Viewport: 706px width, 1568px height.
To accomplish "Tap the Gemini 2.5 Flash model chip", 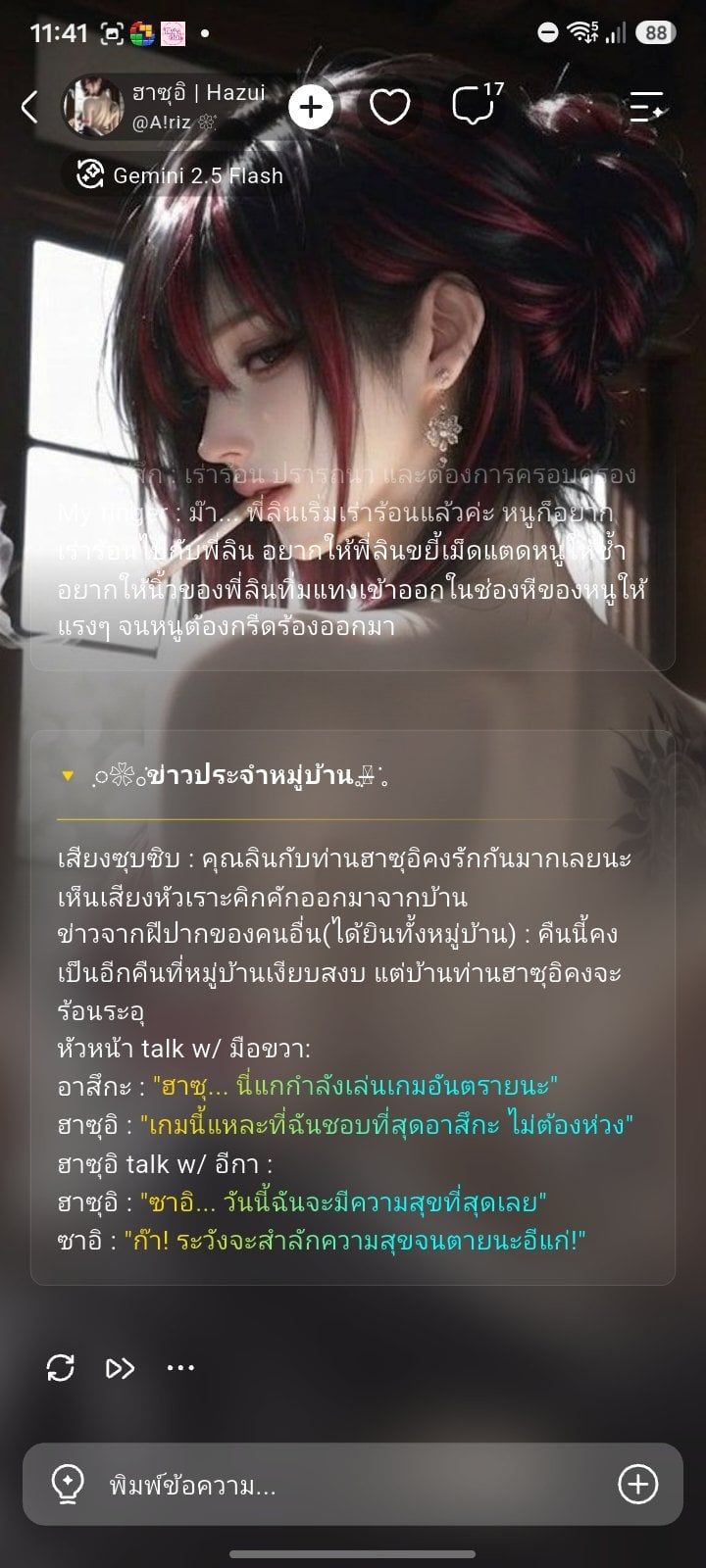I will (x=174, y=175).
